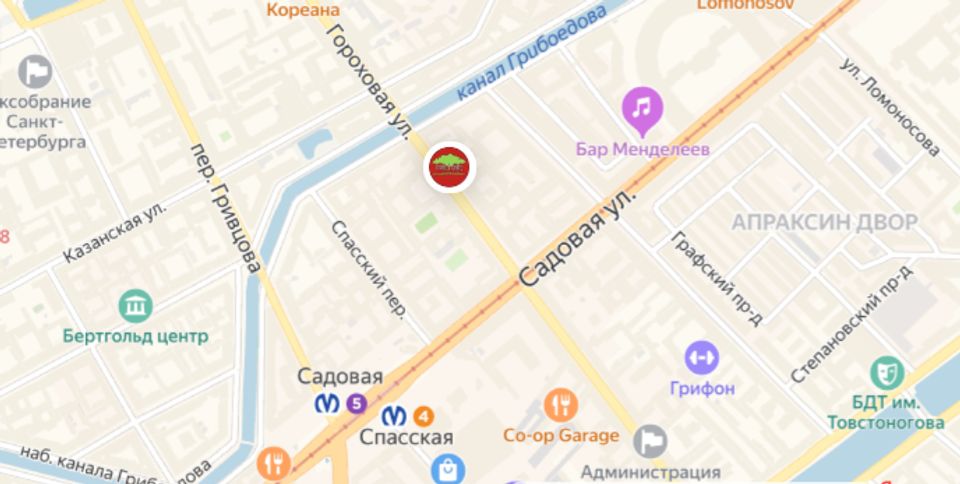
Task: Select the Бар Менделеев music pin
Action: [x=642, y=108]
